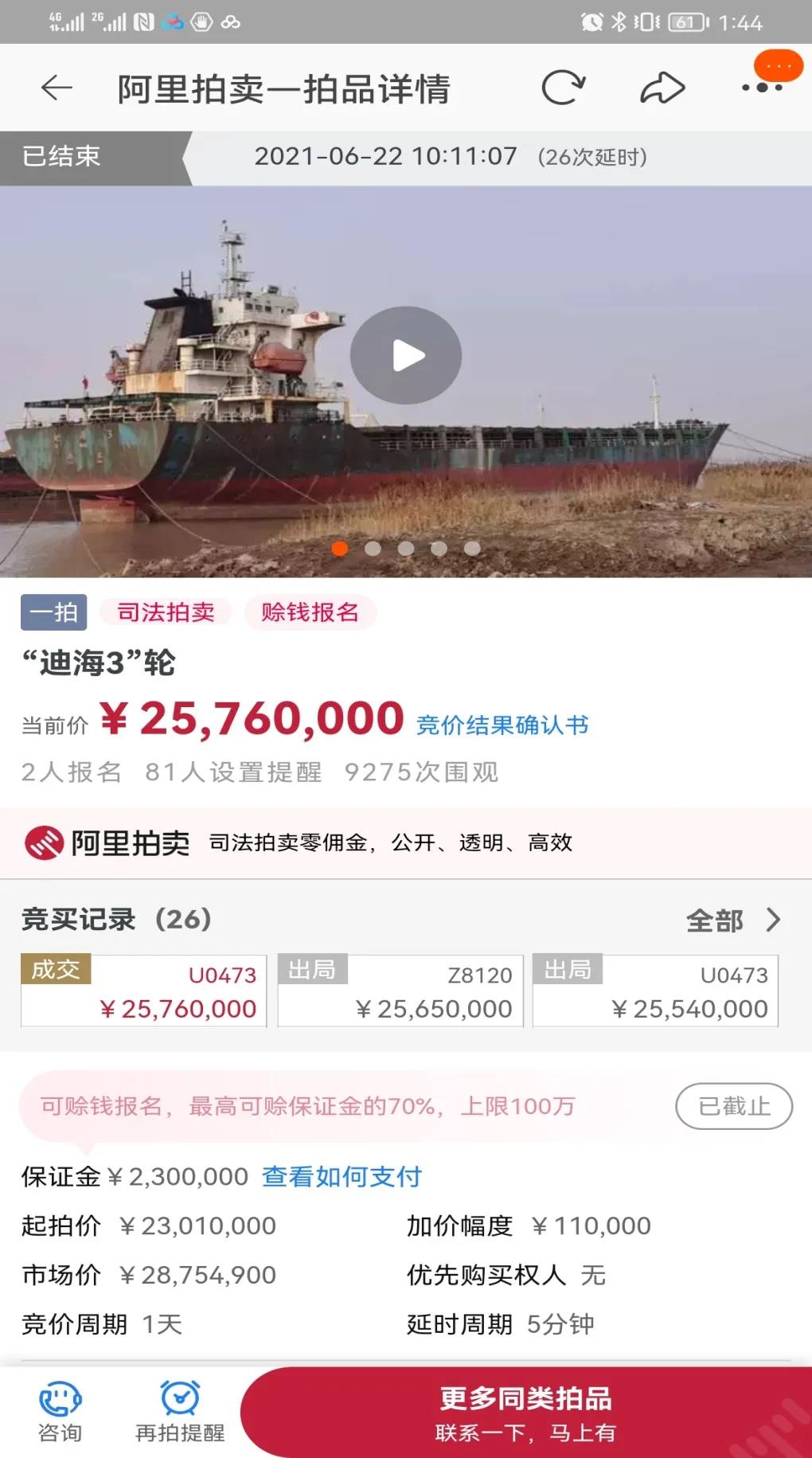Screen dimensions: 812x1458
Task: Open 咨询 customer consultation
Action: tap(60, 1412)
